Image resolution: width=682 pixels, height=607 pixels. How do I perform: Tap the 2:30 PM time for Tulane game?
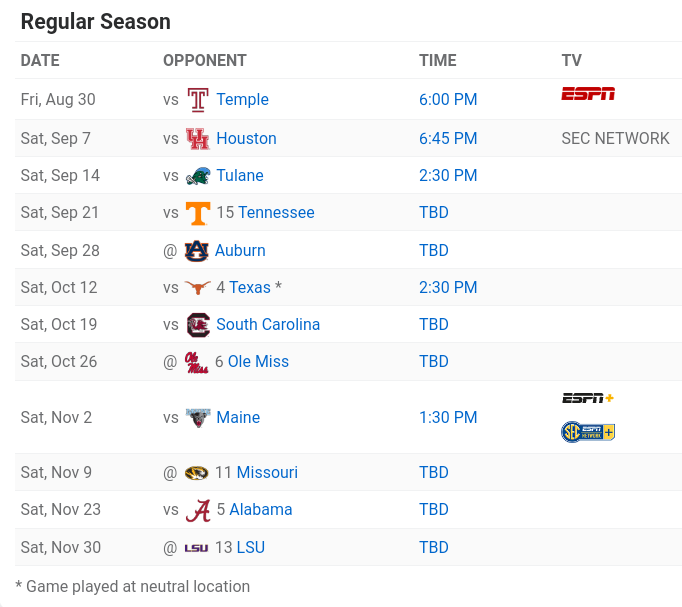tap(448, 175)
